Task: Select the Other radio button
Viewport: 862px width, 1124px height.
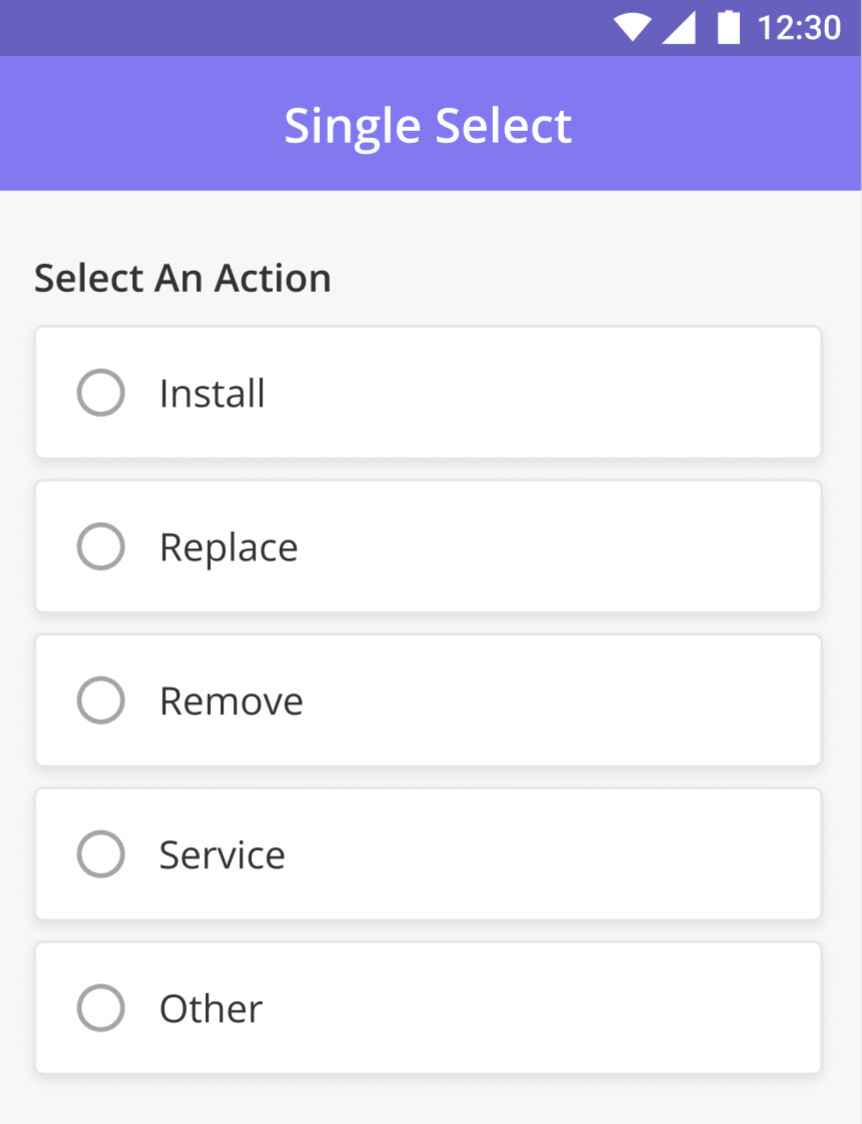Action: (100, 1008)
